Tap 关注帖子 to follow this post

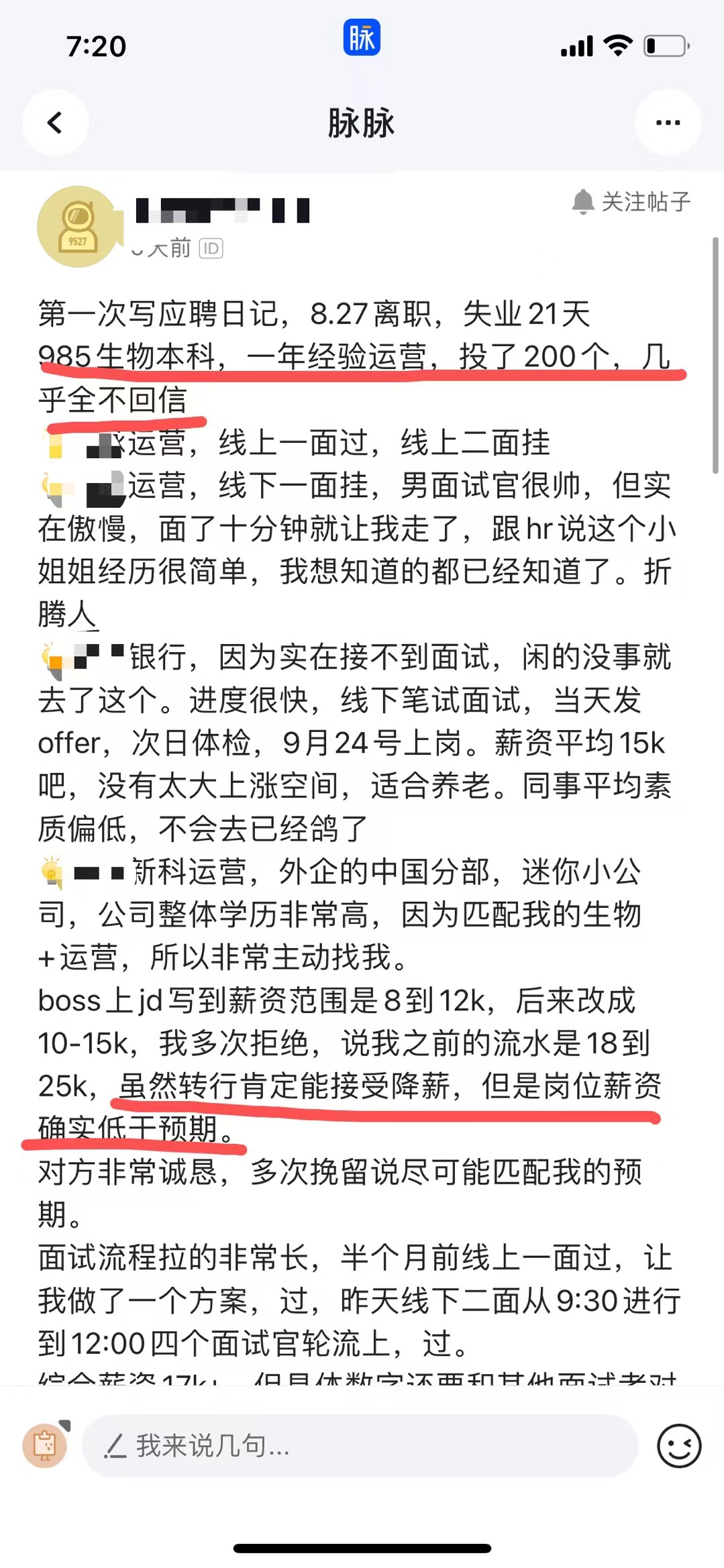pos(631,201)
